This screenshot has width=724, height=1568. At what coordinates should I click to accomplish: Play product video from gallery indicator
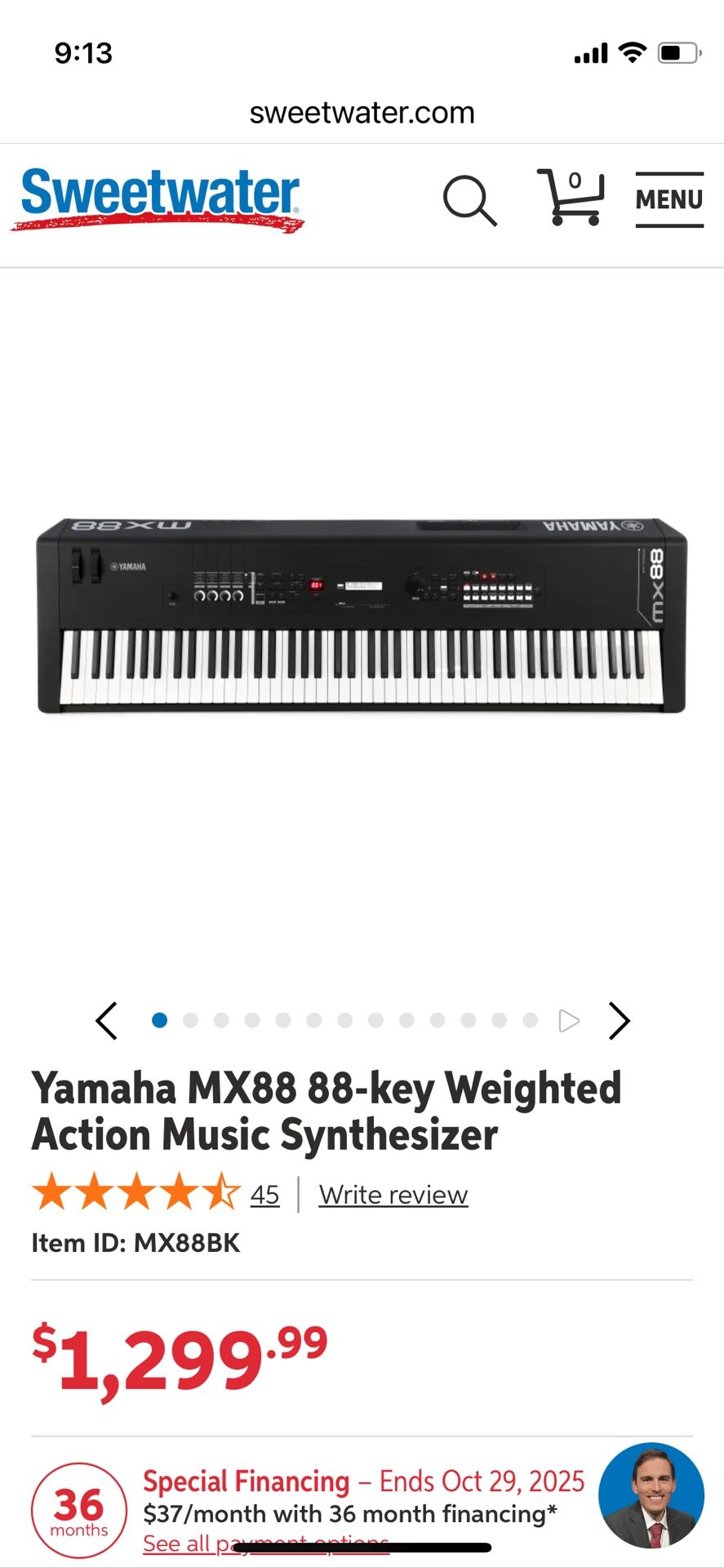[x=569, y=1021]
